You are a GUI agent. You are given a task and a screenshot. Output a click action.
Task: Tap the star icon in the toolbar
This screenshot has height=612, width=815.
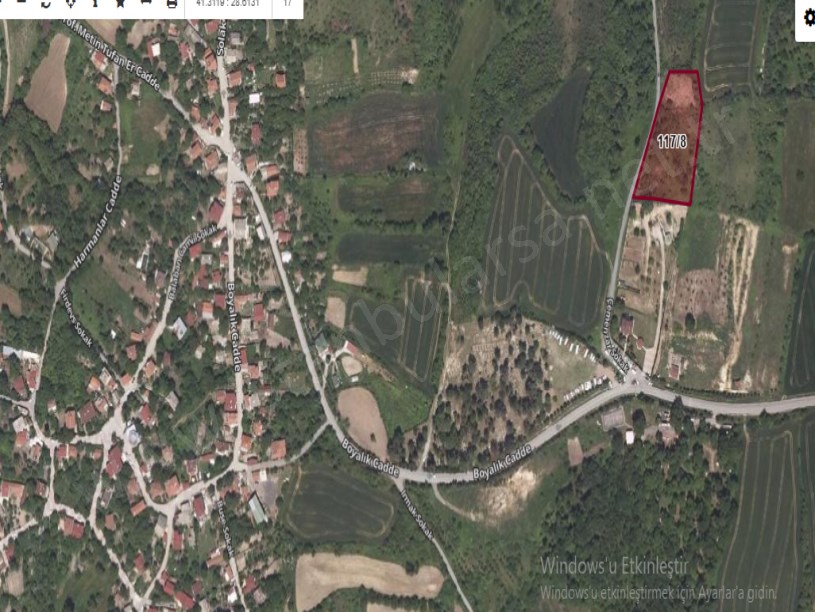click(120, 4)
